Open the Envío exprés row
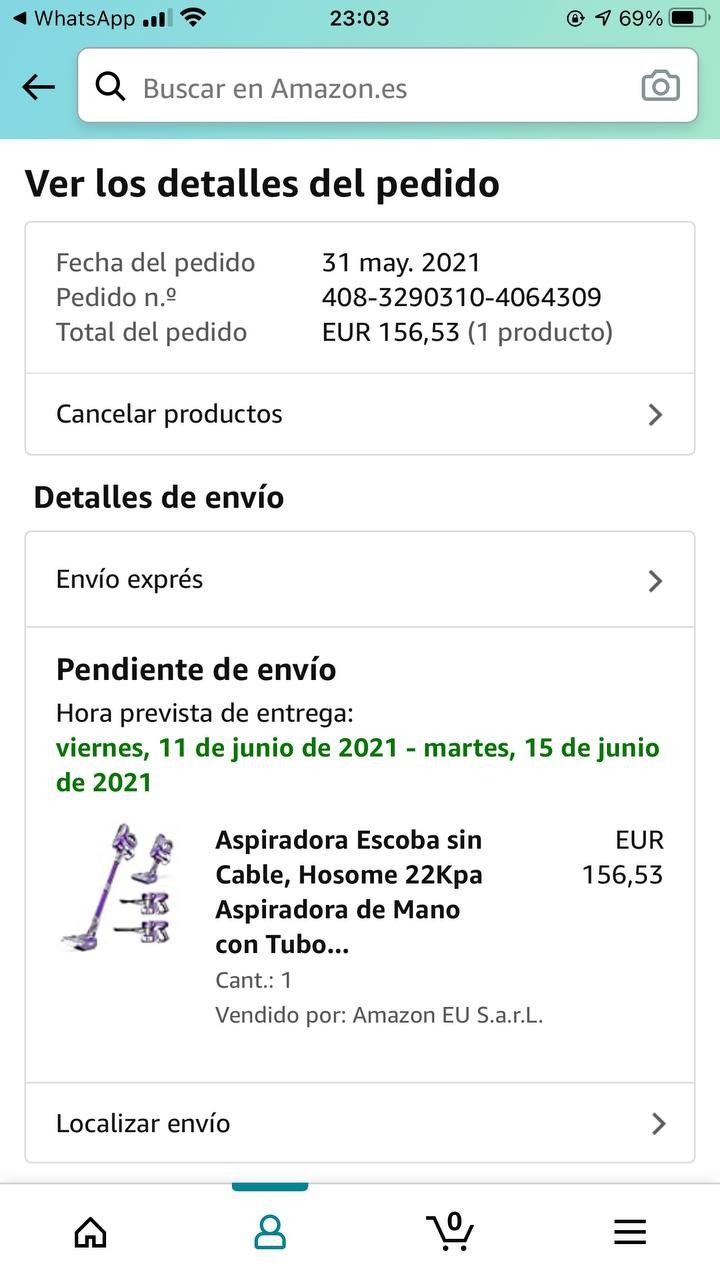 [359, 580]
